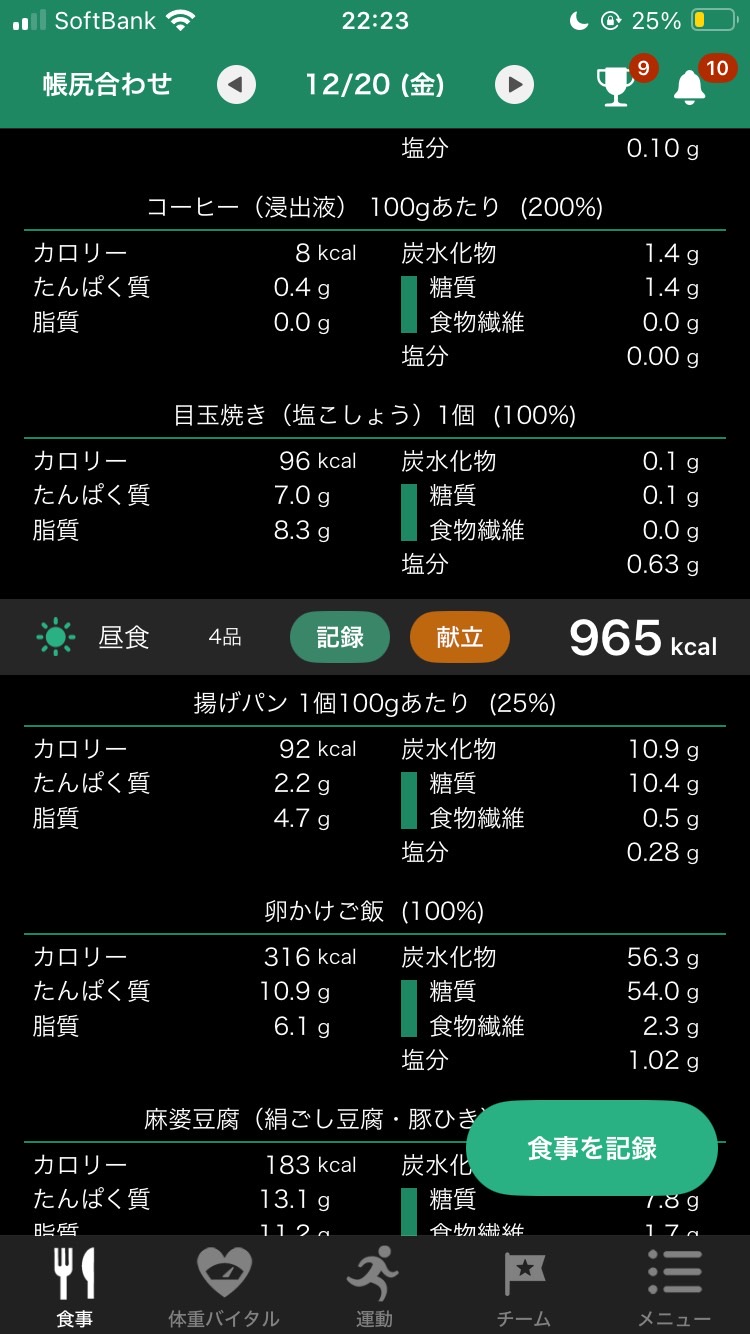Open the notifications bell
Image resolution: width=750 pixels, height=1334 pixels.
689,87
